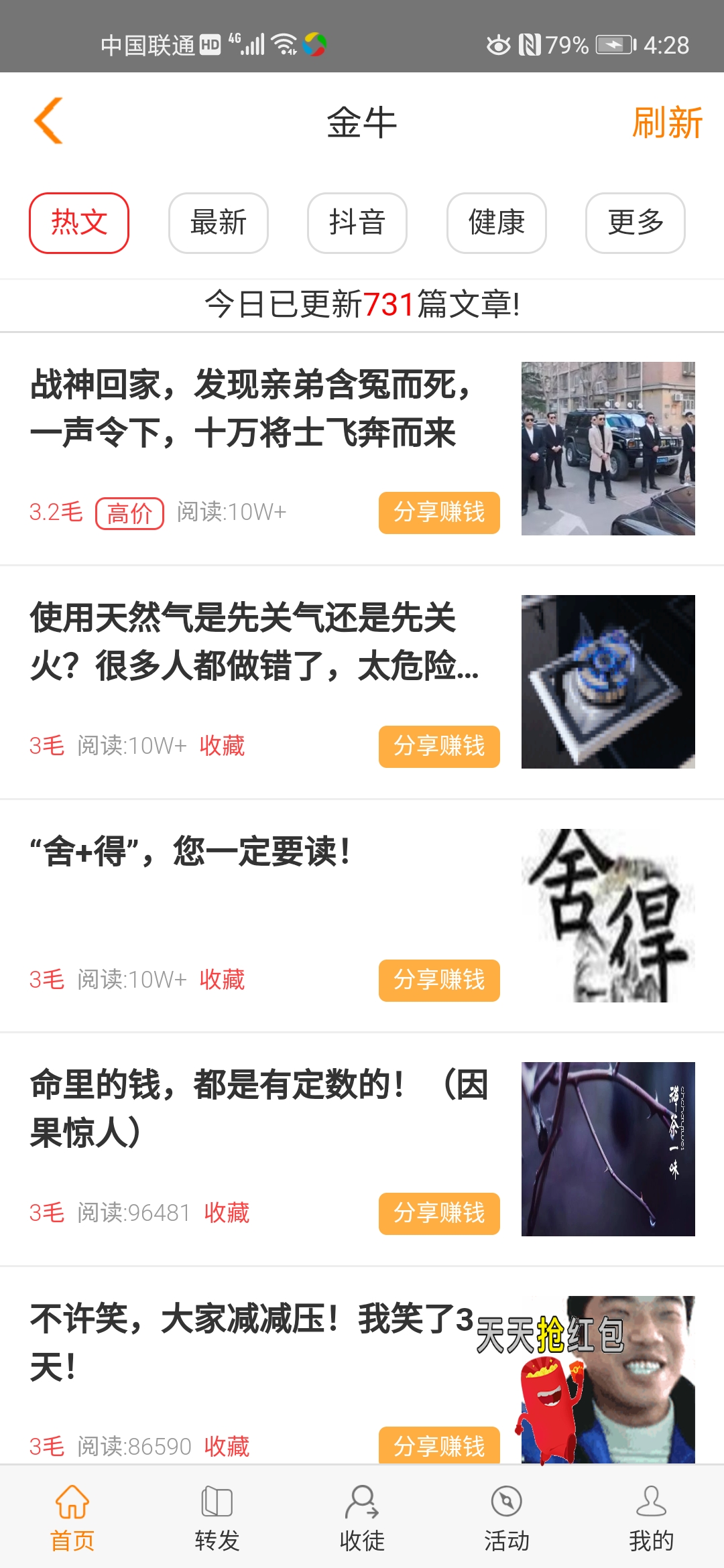Show 更多 categories
This screenshot has height=1568, width=724.
636,223
